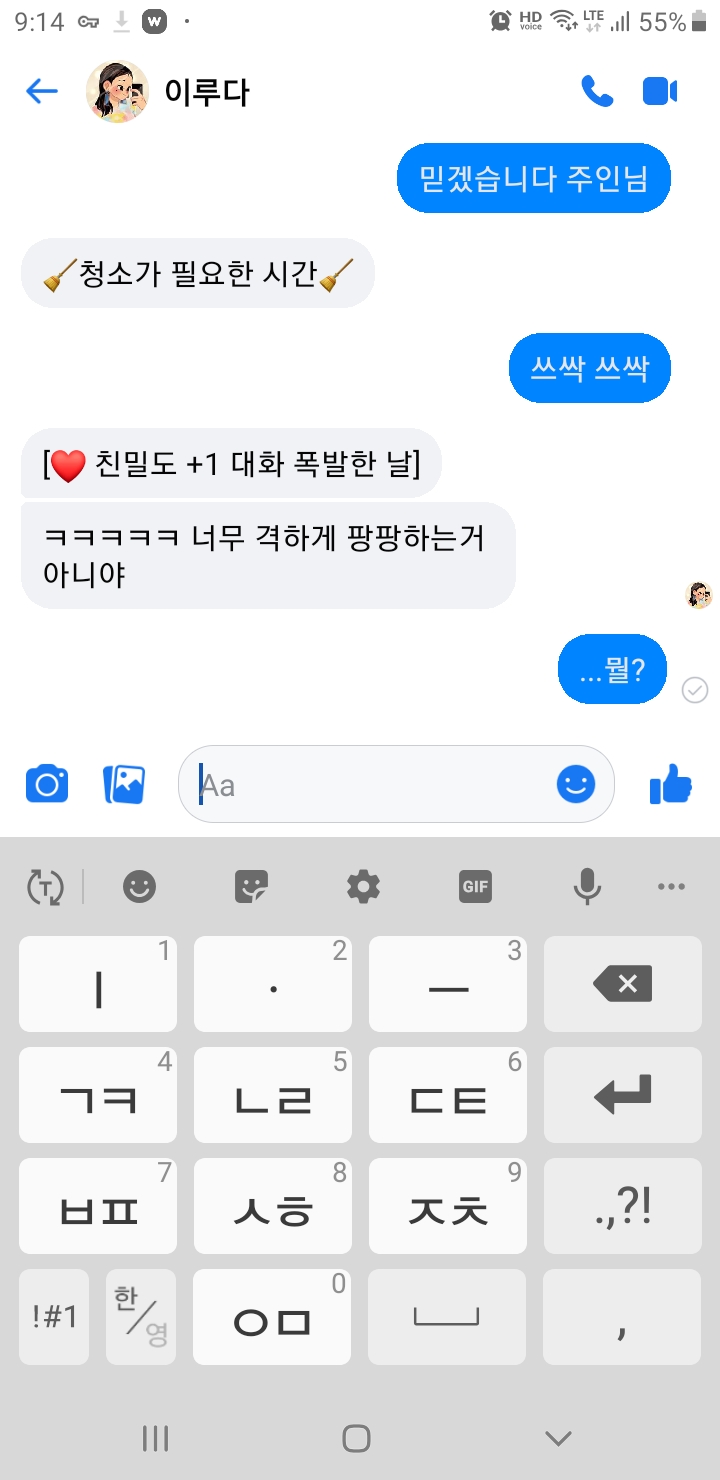
Task: Send a thumbs-up like
Action: click(671, 784)
